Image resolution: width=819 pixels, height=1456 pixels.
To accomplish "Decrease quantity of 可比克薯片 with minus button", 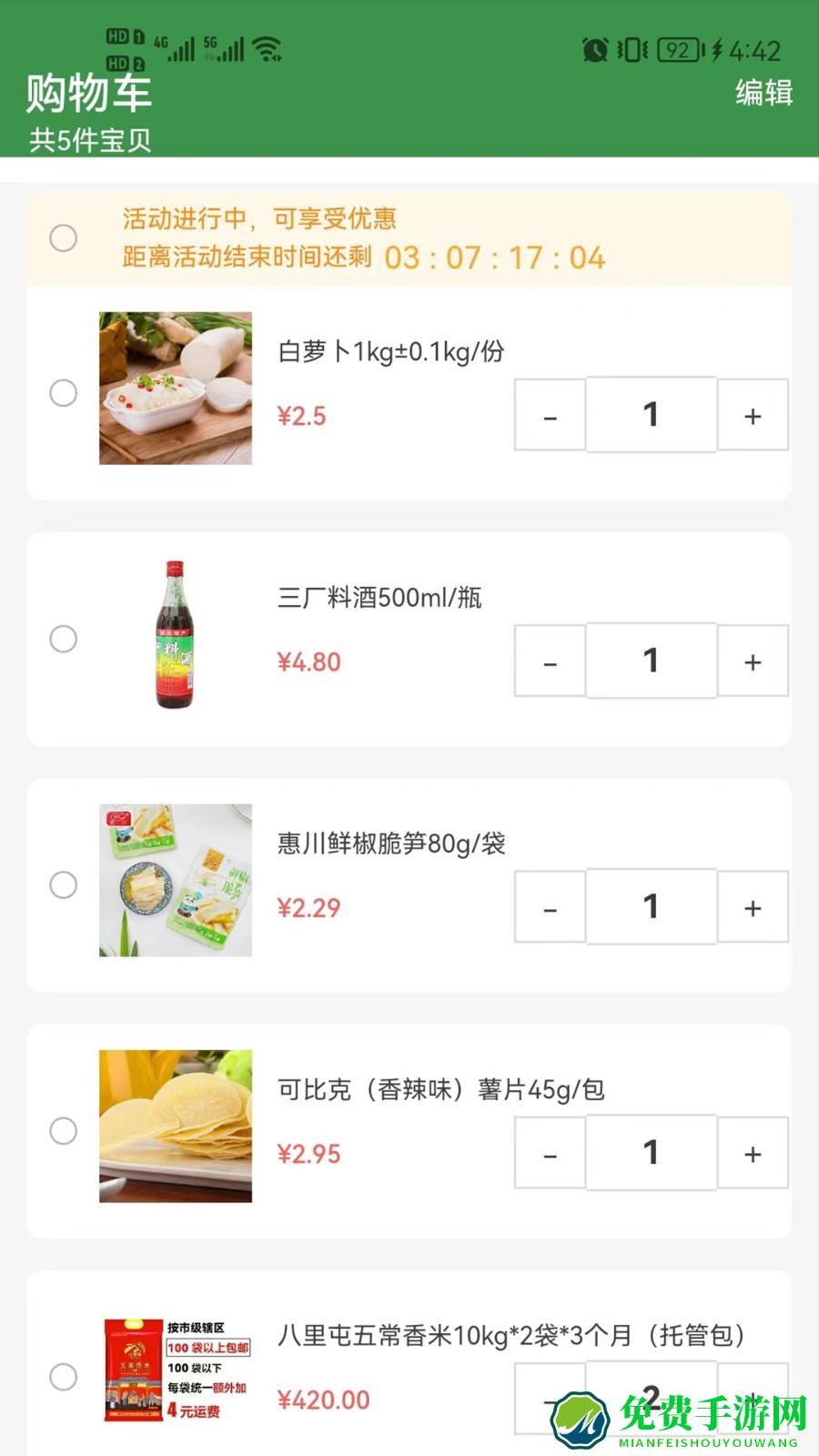I will [549, 1153].
